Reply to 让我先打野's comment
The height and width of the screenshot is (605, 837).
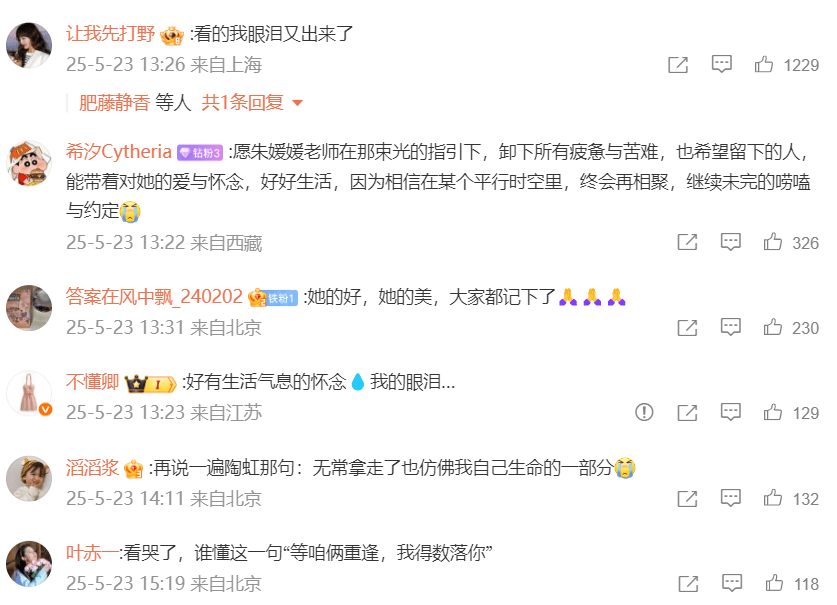pyautogui.click(x=721, y=65)
